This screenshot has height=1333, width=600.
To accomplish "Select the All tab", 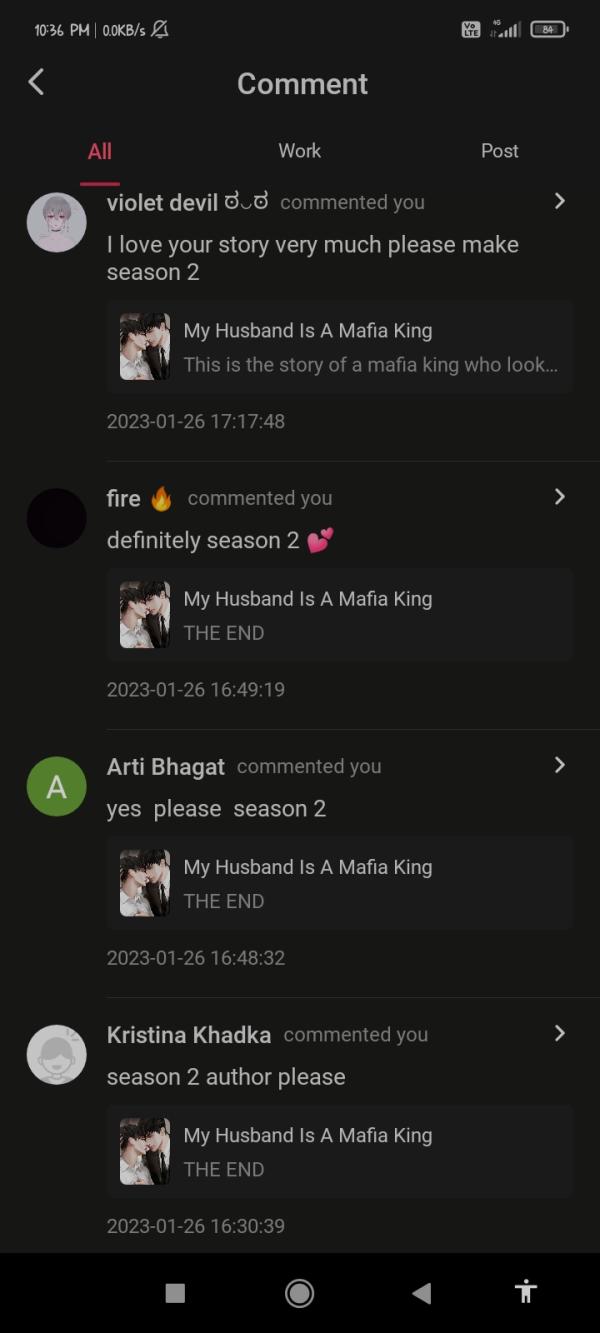I will 100,152.
